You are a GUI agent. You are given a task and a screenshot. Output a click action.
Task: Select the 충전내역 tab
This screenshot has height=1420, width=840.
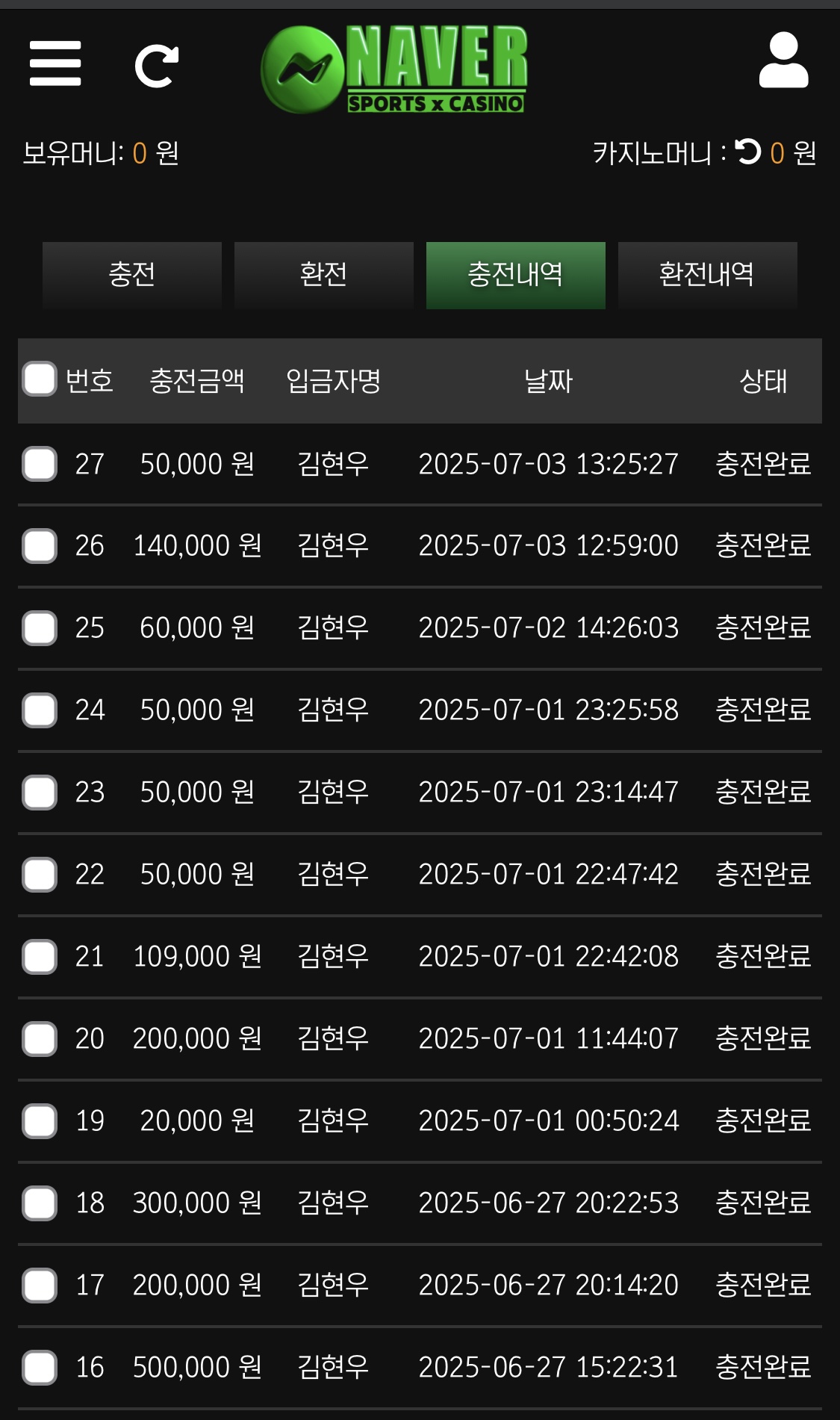pos(515,275)
